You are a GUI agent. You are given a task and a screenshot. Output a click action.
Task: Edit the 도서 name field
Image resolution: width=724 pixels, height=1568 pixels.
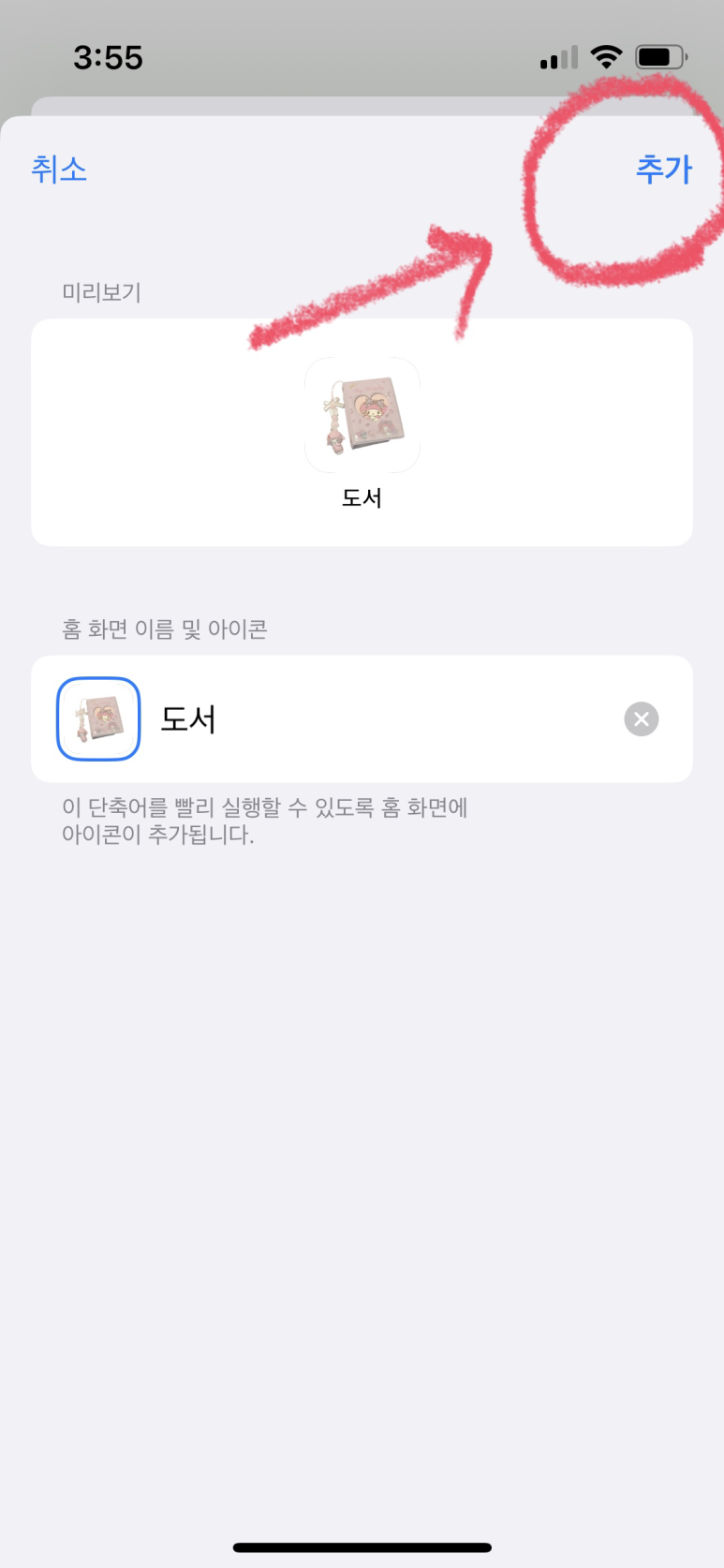point(384,719)
